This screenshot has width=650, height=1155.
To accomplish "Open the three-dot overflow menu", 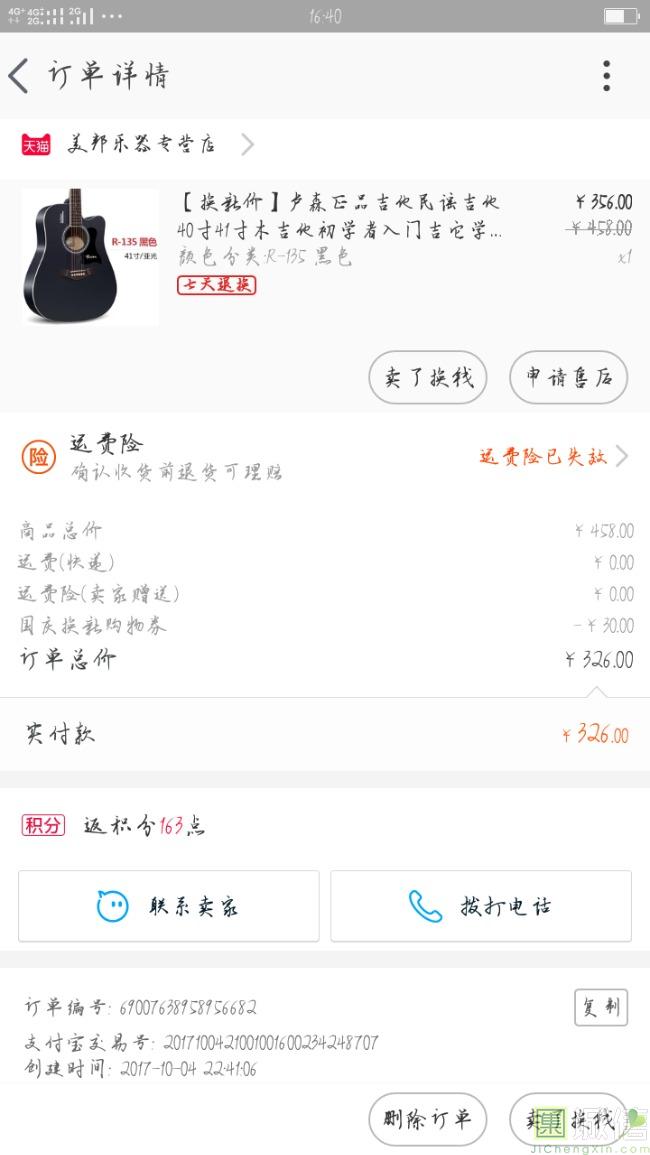I will [606, 76].
